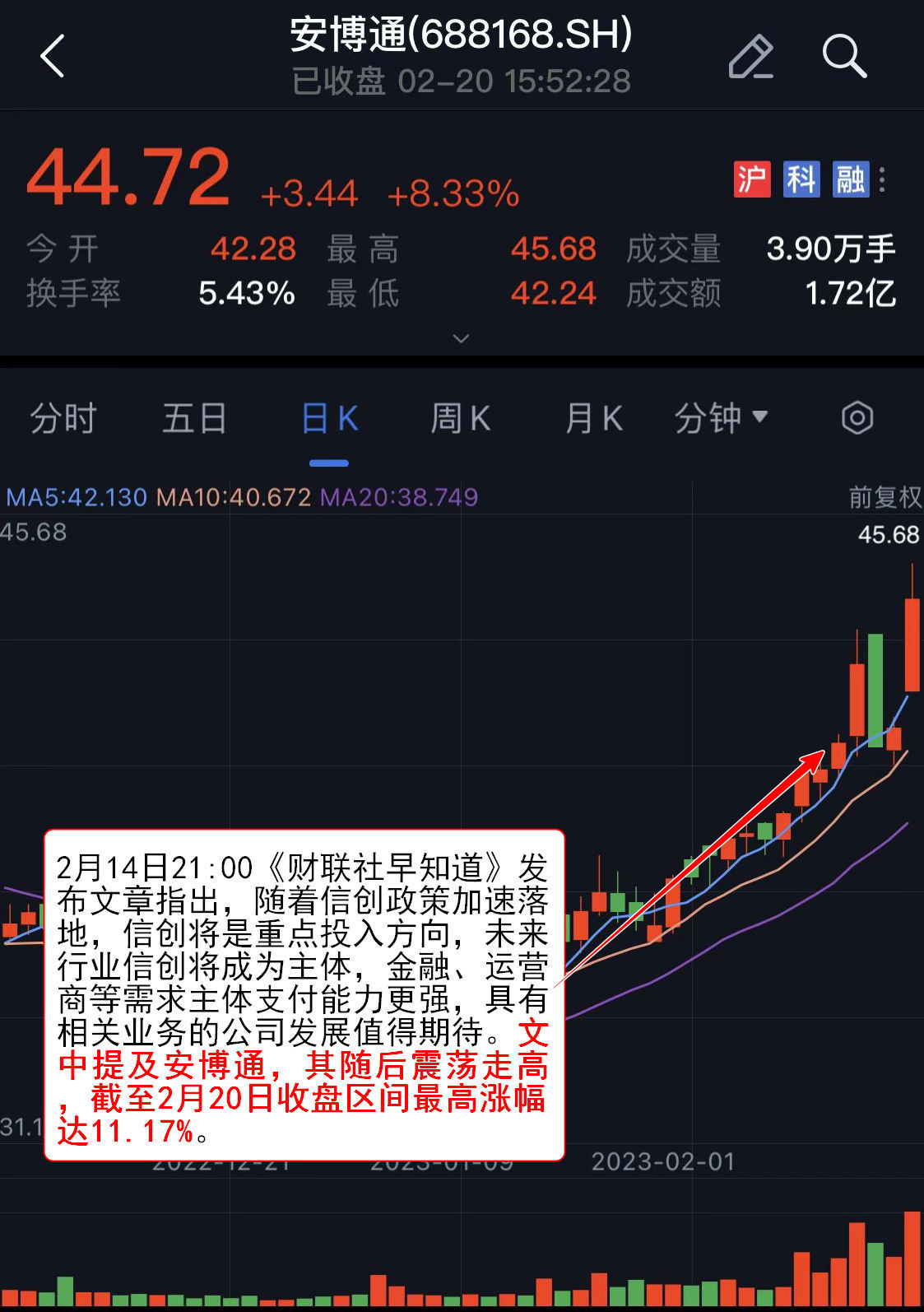Select the 日K chart tab

click(329, 418)
